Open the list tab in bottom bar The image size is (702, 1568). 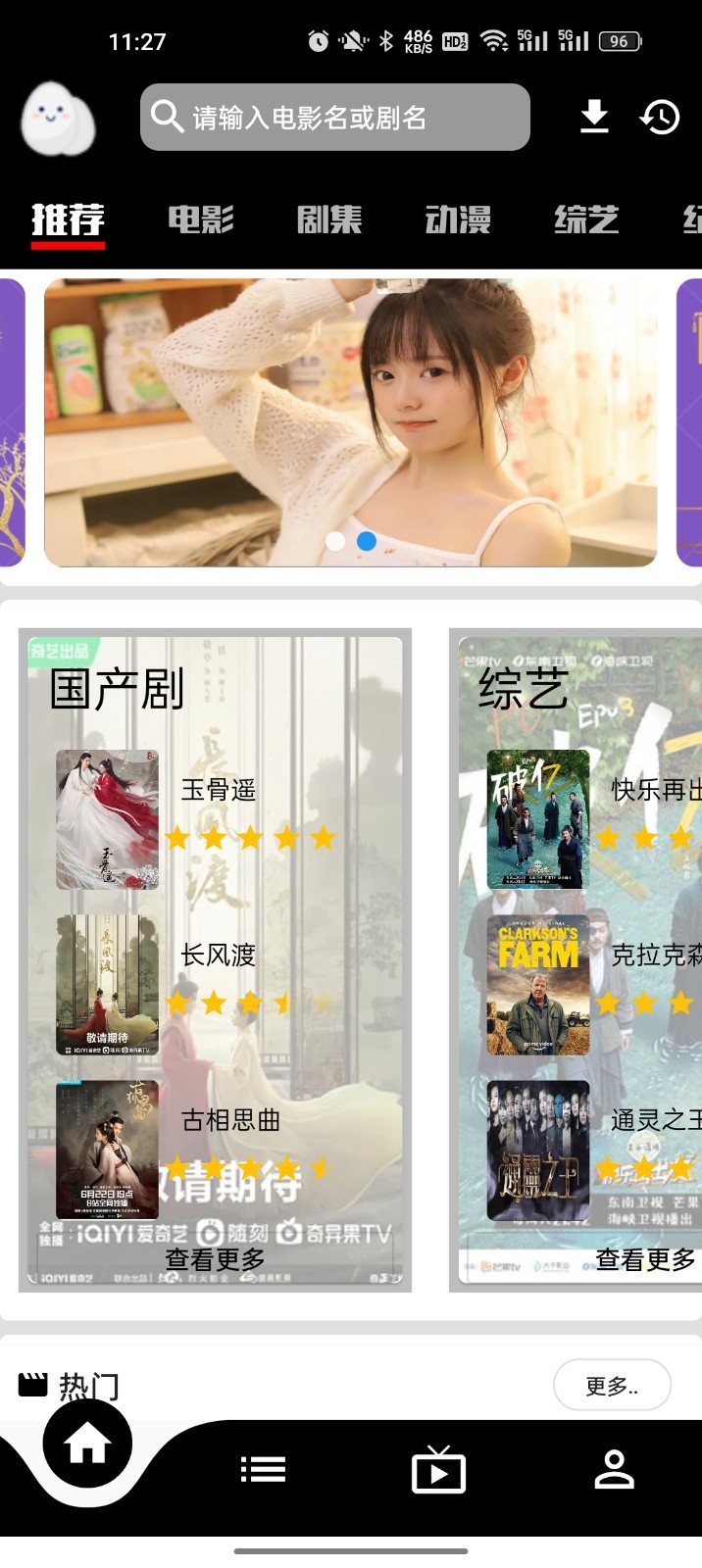click(x=263, y=1469)
